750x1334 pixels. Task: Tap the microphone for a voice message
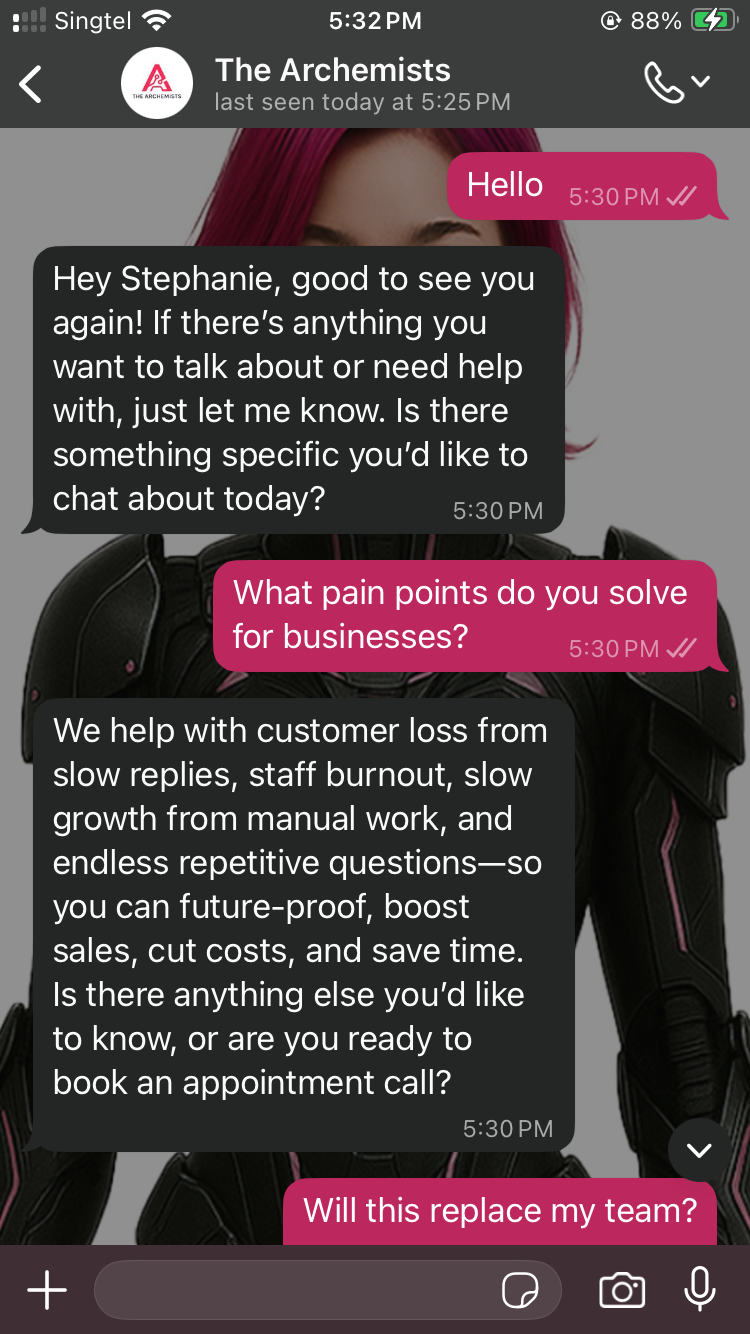point(699,1290)
